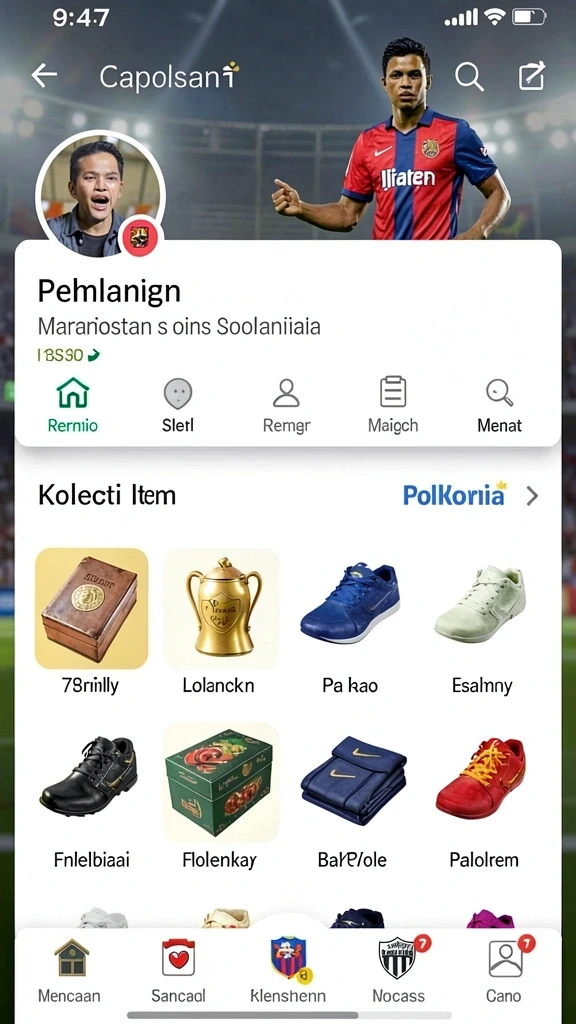Switch to the Remgr tab
Viewport: 576px width, 1024px height.
(x=286, y=405)
